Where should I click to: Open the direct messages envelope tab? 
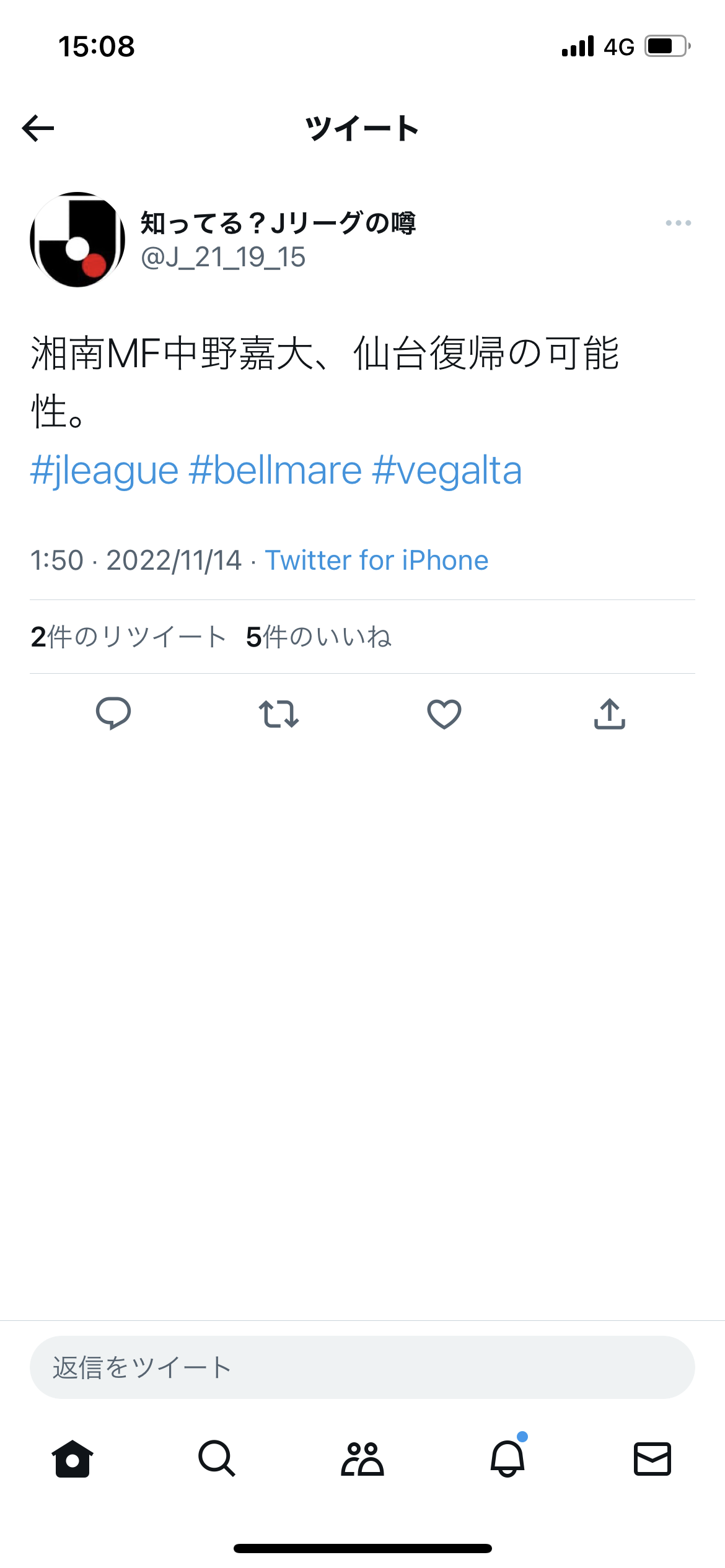click(652, 1458)
